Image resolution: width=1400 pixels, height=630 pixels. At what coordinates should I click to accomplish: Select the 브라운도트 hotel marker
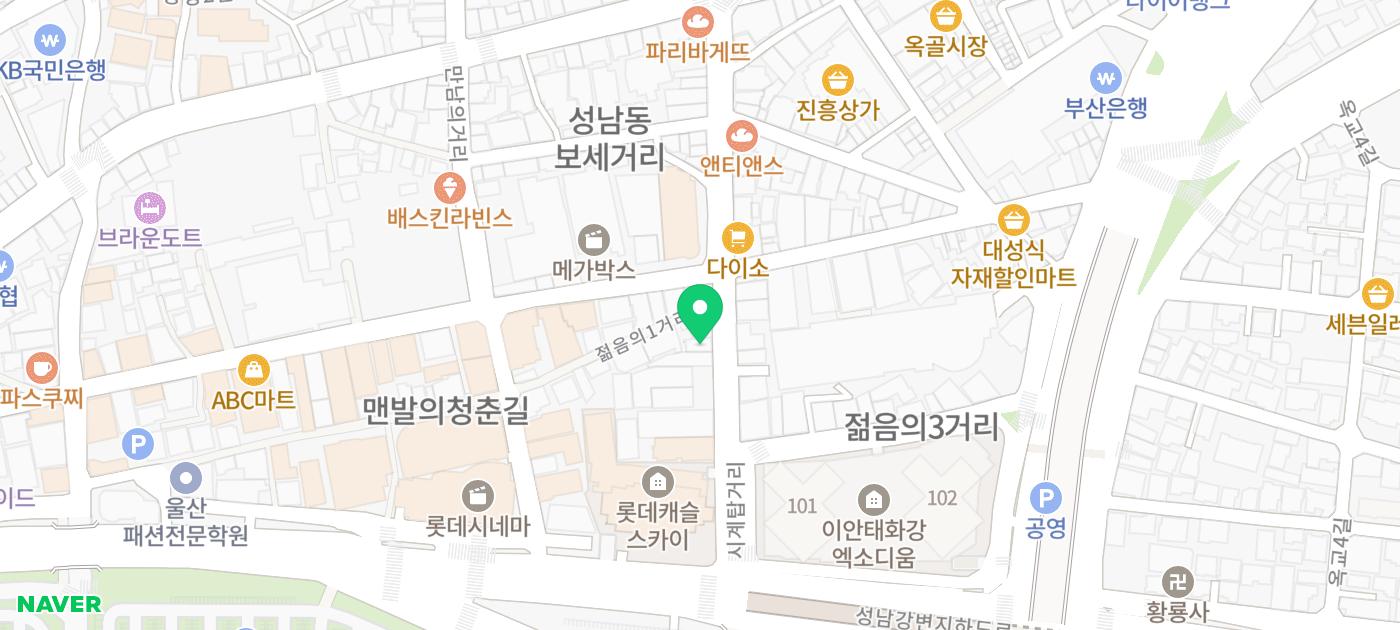pyautogui.click(x=150, y=208)
